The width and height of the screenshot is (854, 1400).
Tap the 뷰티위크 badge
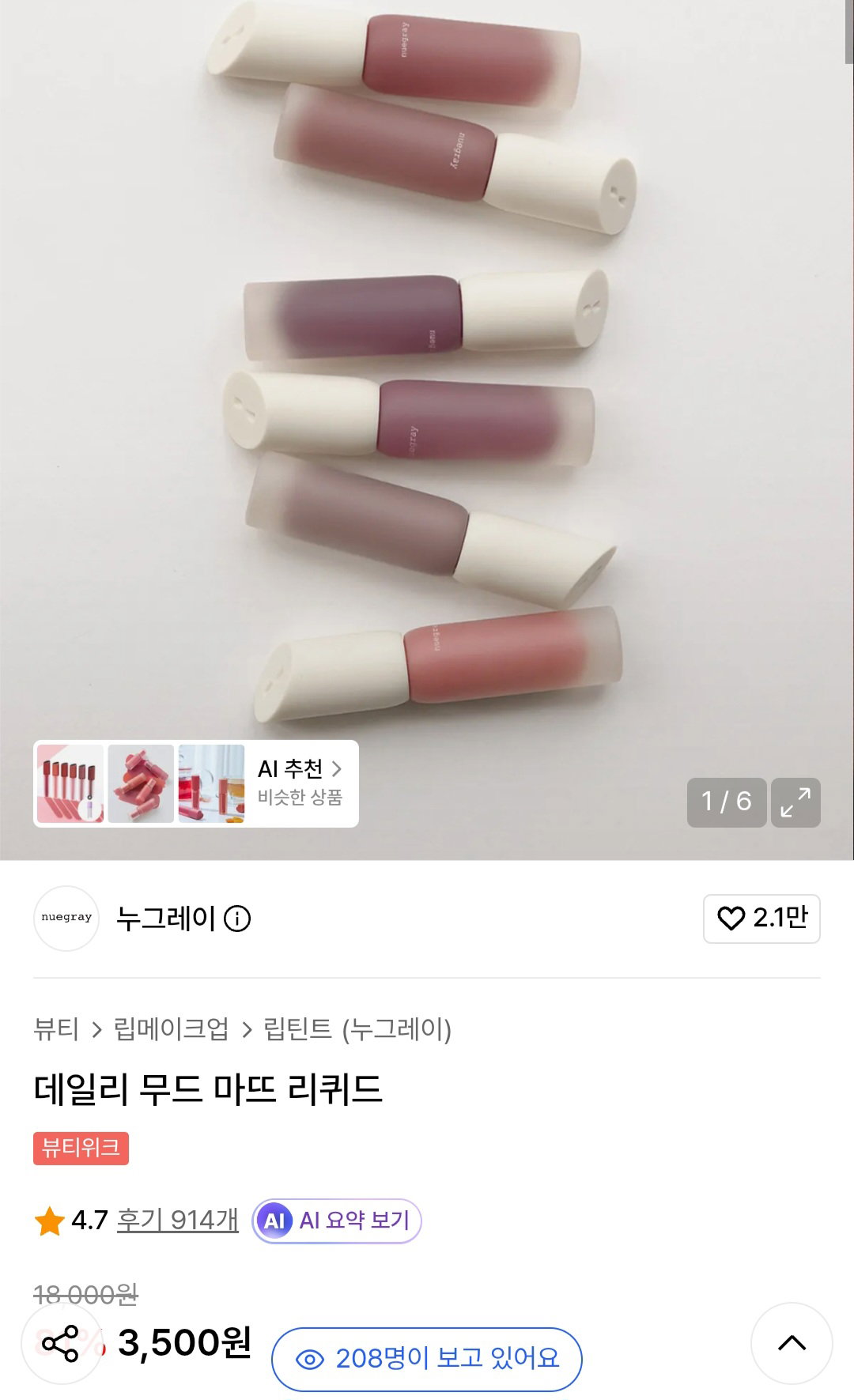coord(81,1148)
